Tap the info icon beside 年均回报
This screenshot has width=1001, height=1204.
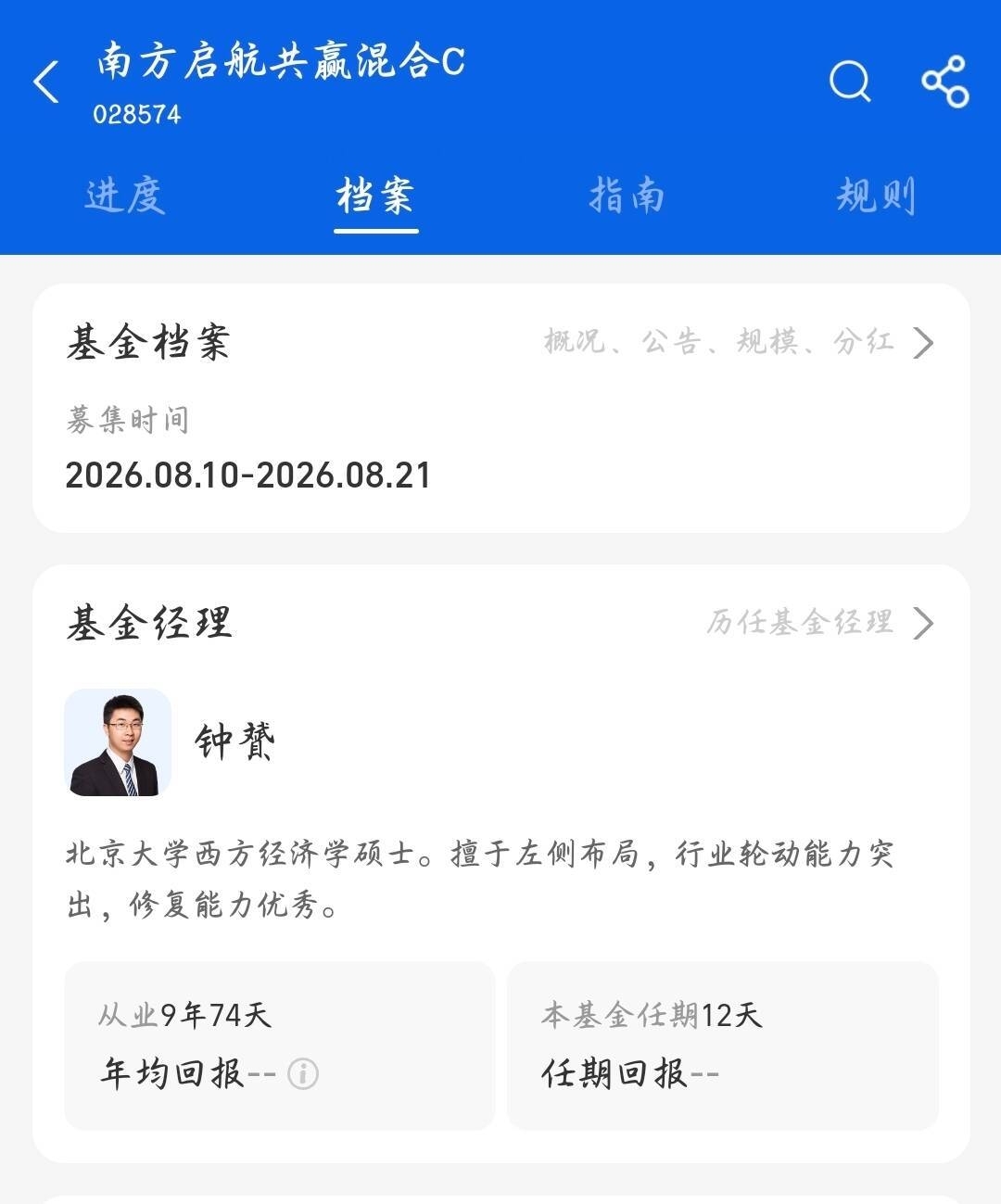pos(303,1073)
